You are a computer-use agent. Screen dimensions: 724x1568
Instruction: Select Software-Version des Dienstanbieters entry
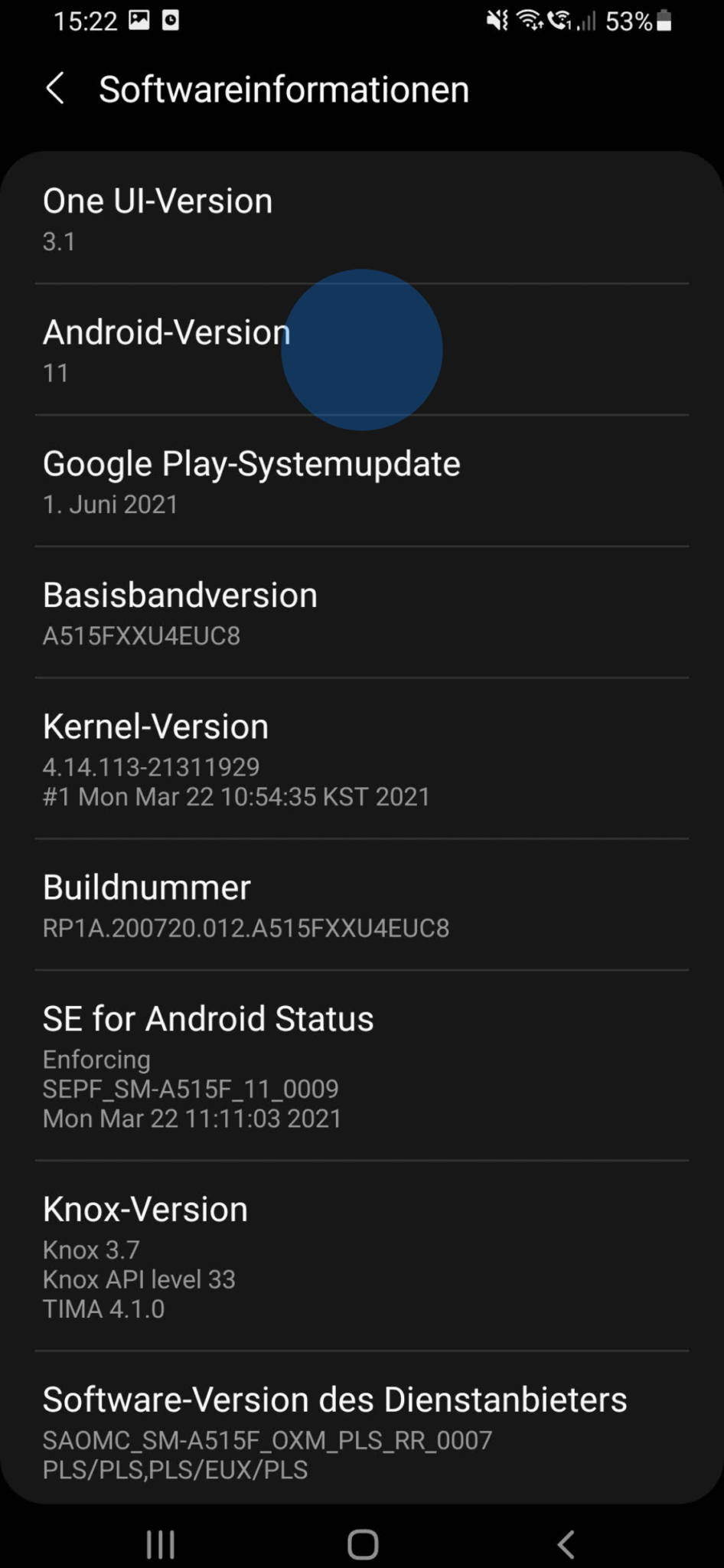point(362,1430)
